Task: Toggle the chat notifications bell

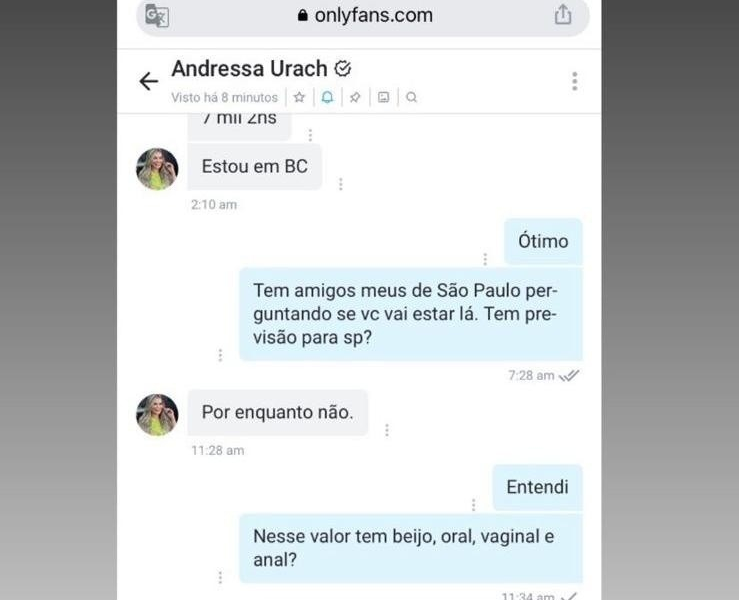Action: point(327,97)
